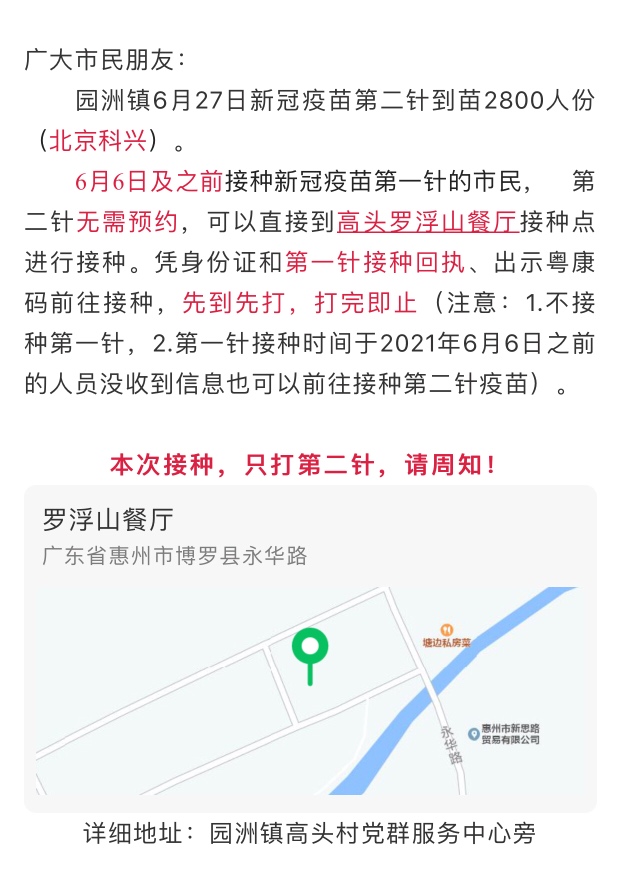Image resolution: width=621 pixels, height=889 pixels.
Task: Open the 罗浮山餐厅 location map card
Action: click(x=310, y=648)
